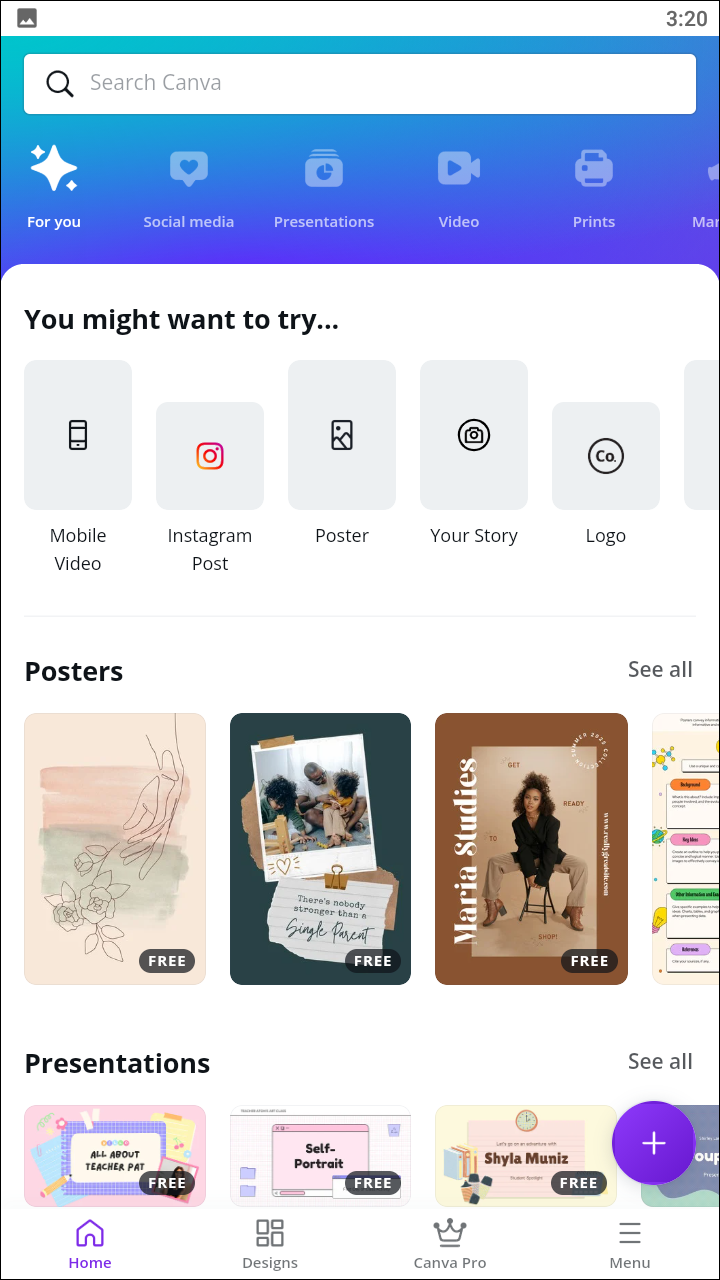Open the Maria Studies poster template

531,848
